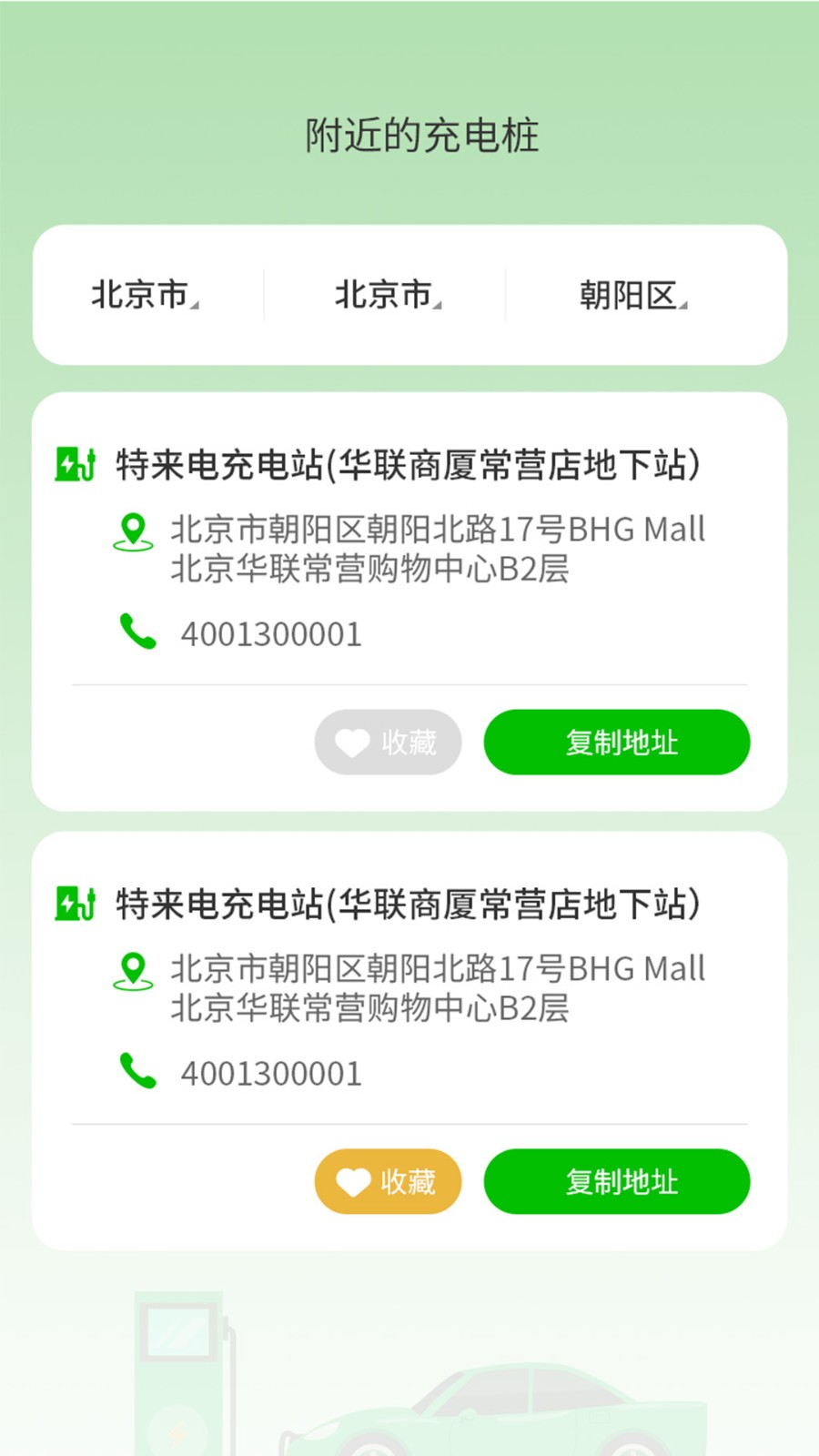Toggle favorite status for the first charging station

coord(388,743)
